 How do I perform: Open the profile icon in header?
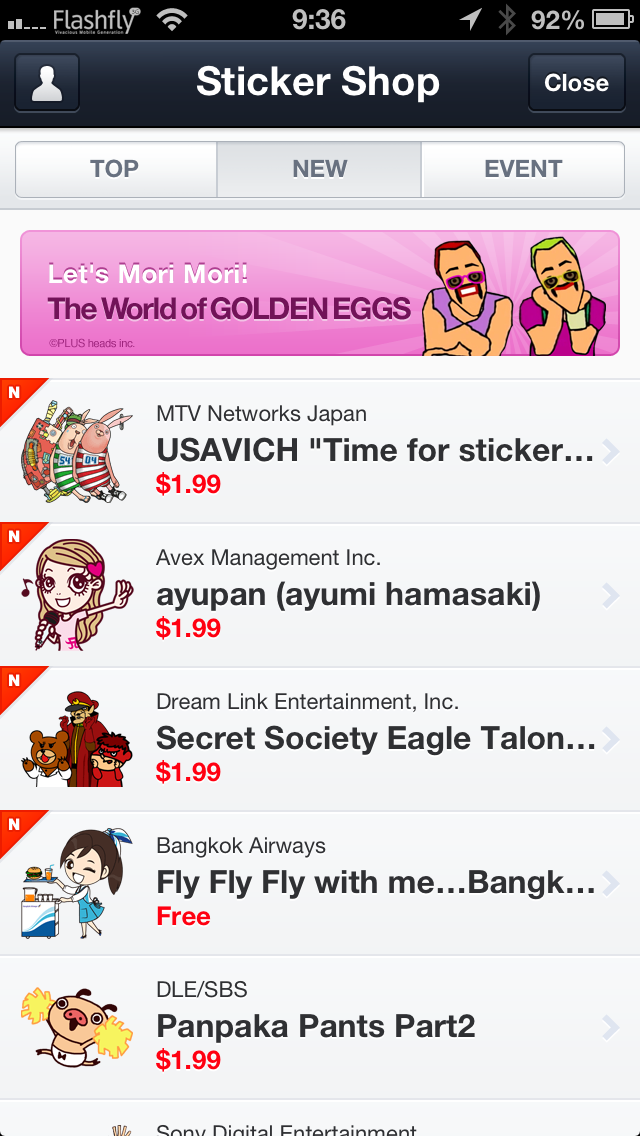pos(47,83)
